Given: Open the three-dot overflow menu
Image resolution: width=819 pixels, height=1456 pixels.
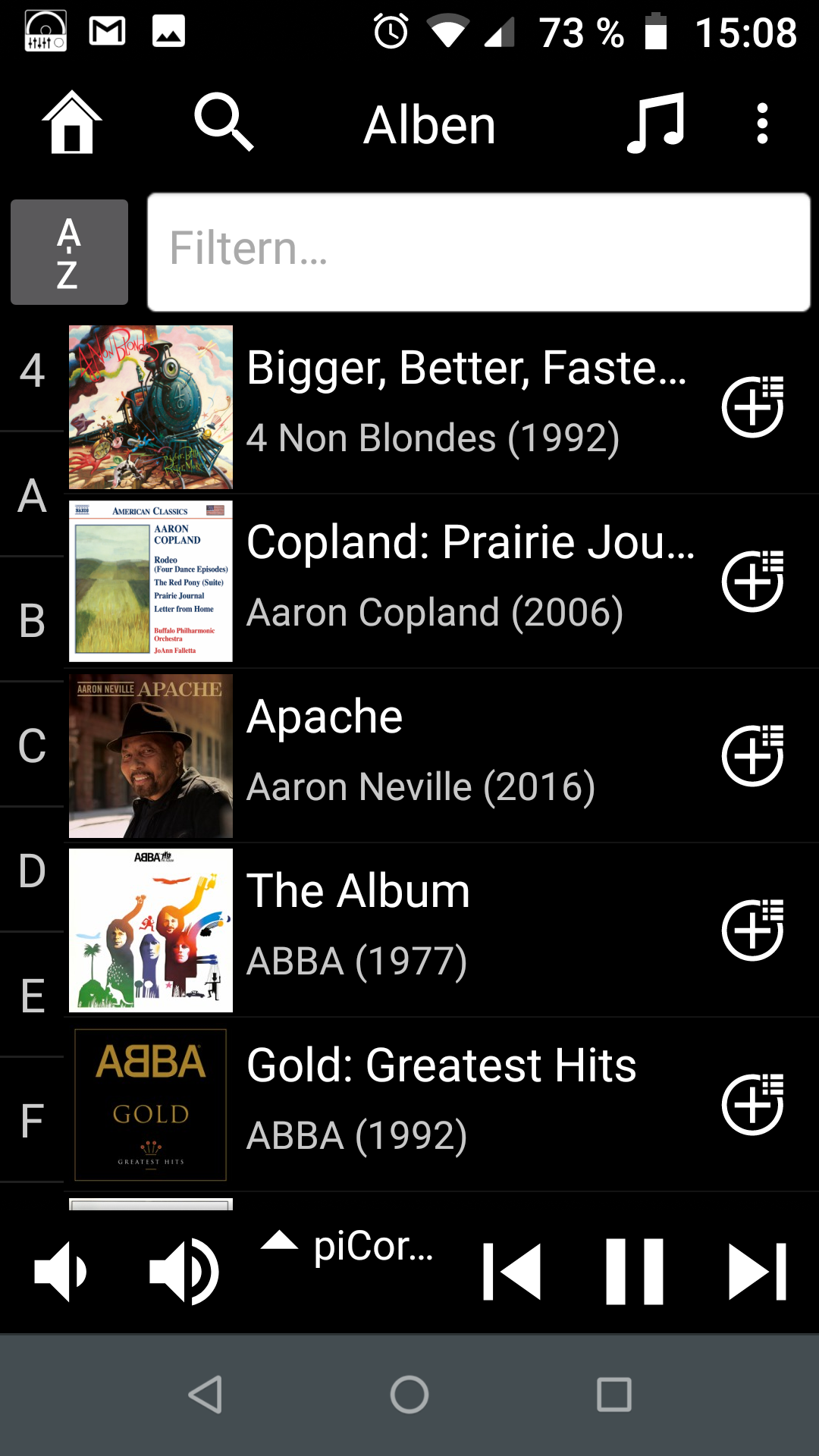Looking at the screenshot, I should 762,123.
